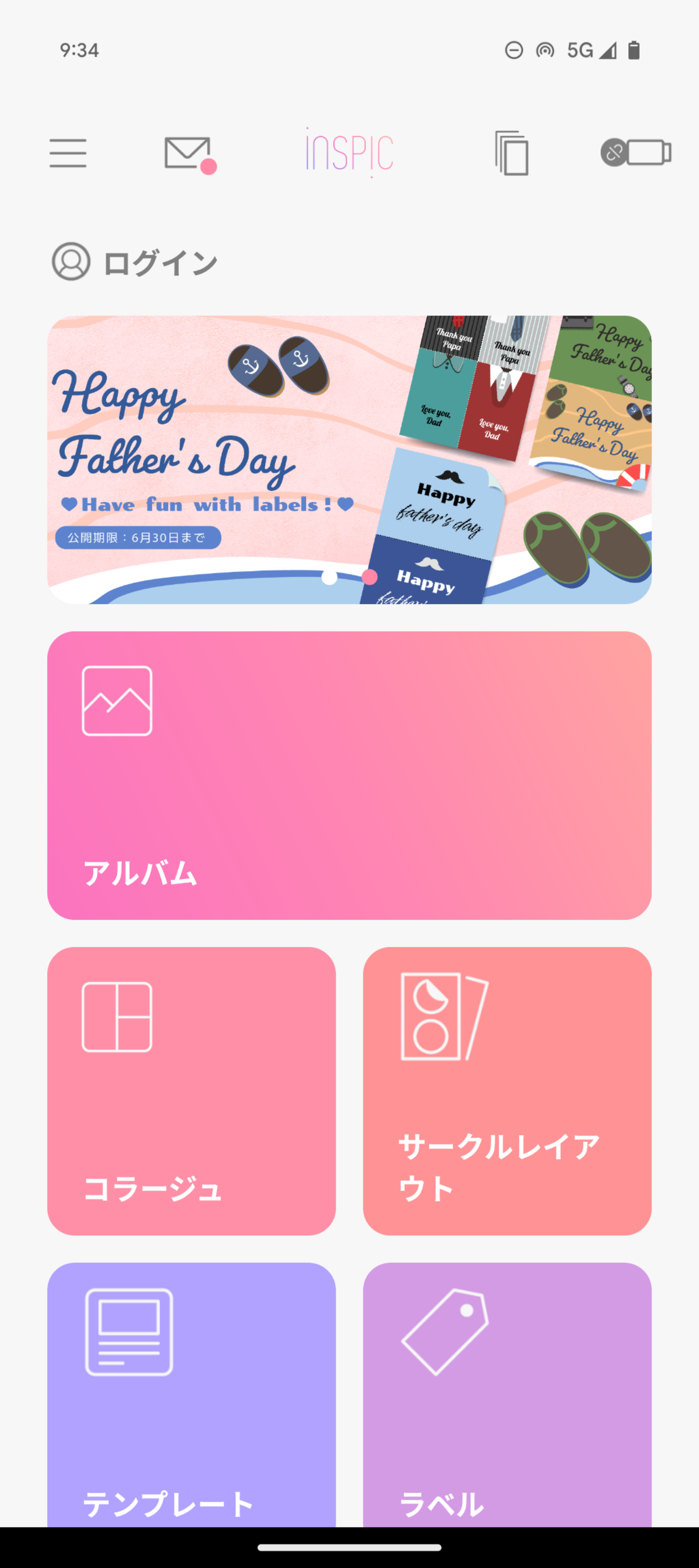Open the テンプレート card
Viewport: 699px width, 1568px height.
(x=191, y=1394)
